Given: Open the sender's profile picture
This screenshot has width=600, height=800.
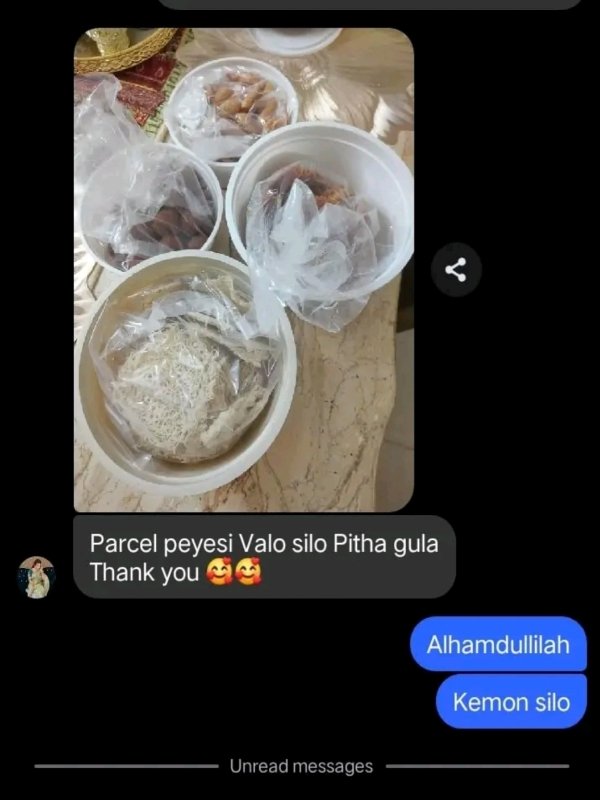Looking at the screenshot, I should [37, 577].
